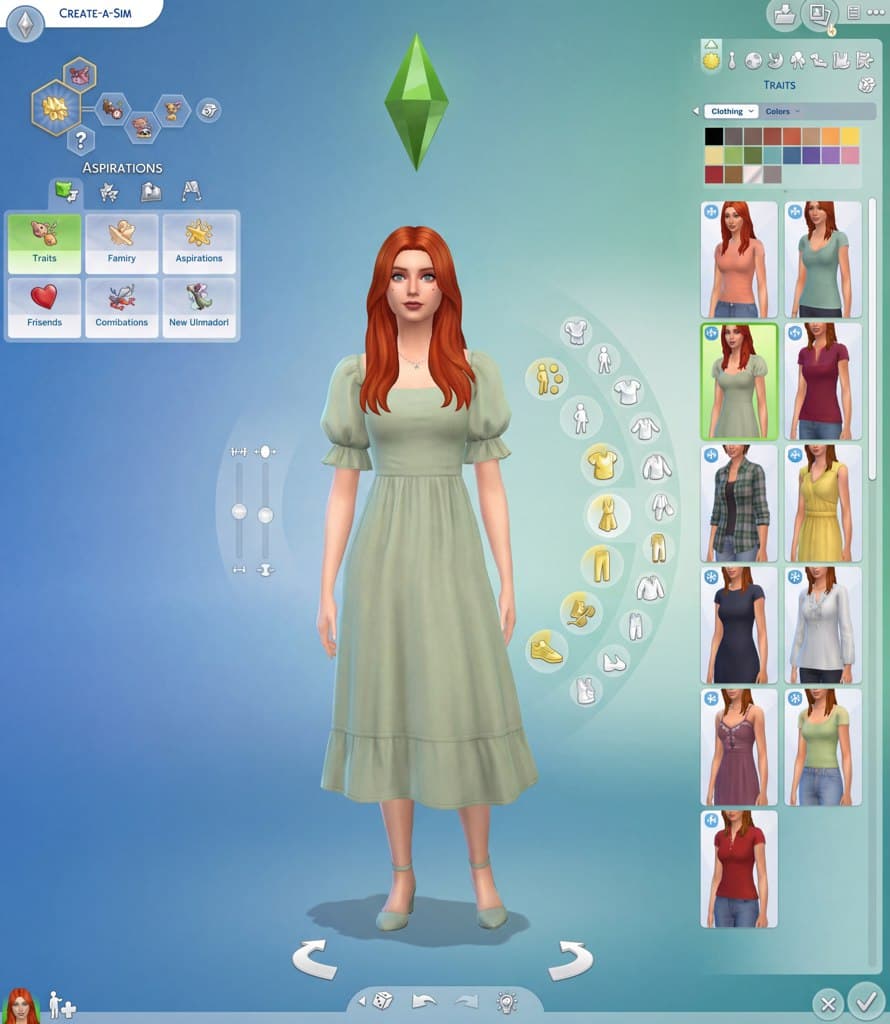Cancel with the X button
The height and width of the screenshot is (1024, 890).
coord(826,1002)
